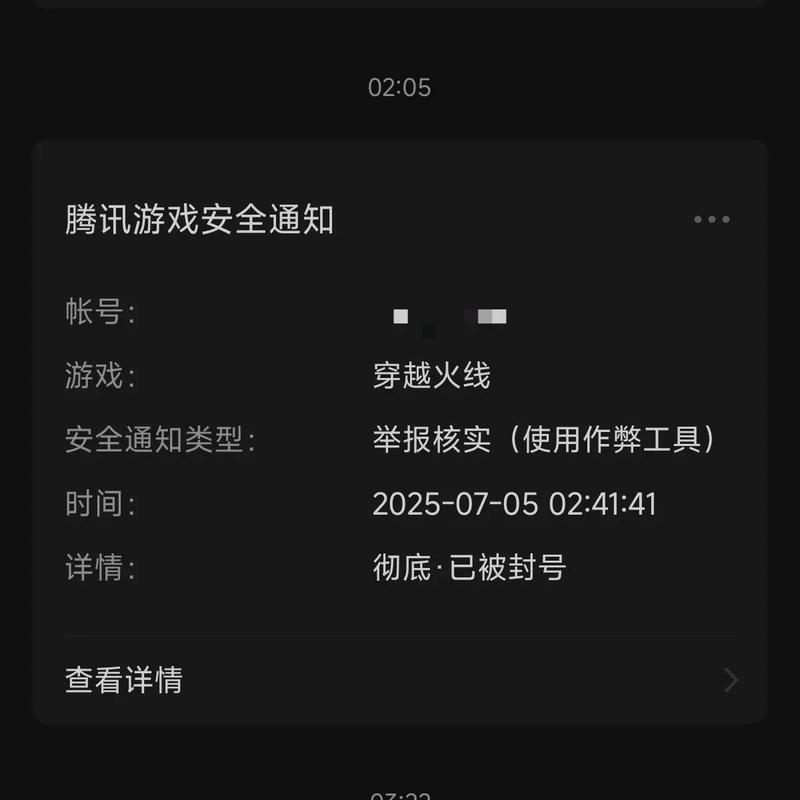The width and height of the screenshot is (800, 800).
Task: Open the three-dot menu on the notification card
Action: [711, 220]
